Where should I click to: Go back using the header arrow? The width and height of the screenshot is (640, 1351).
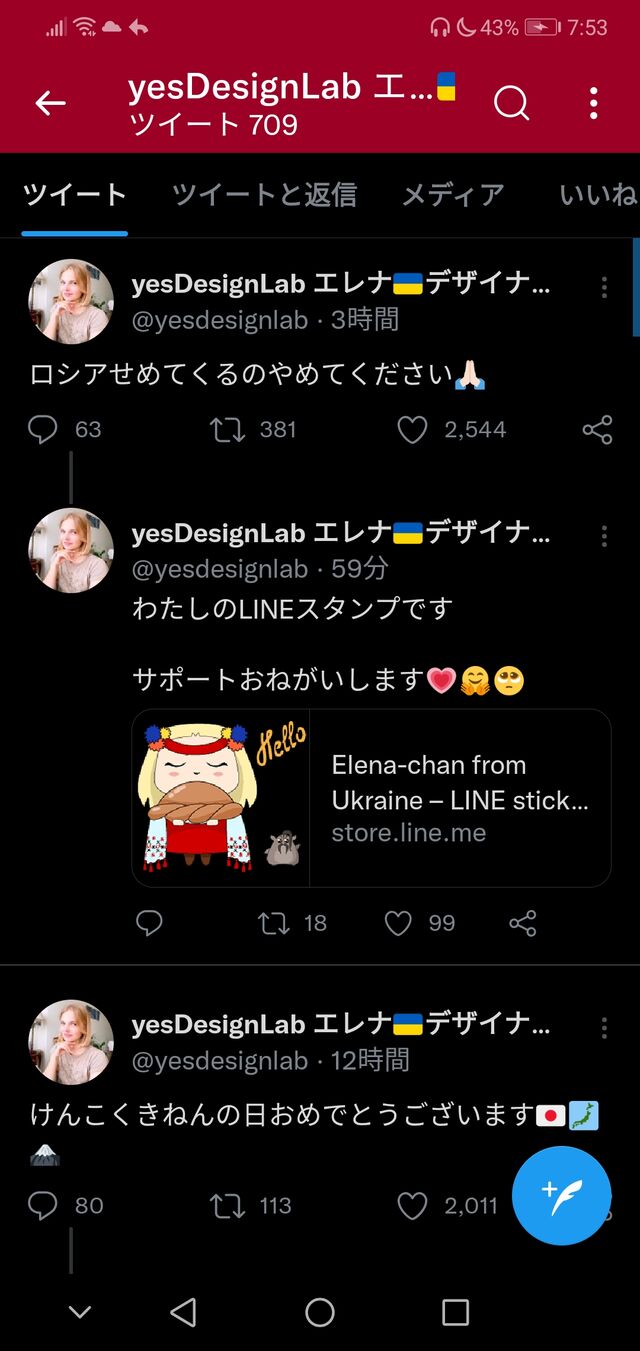[x=50, y=102]
